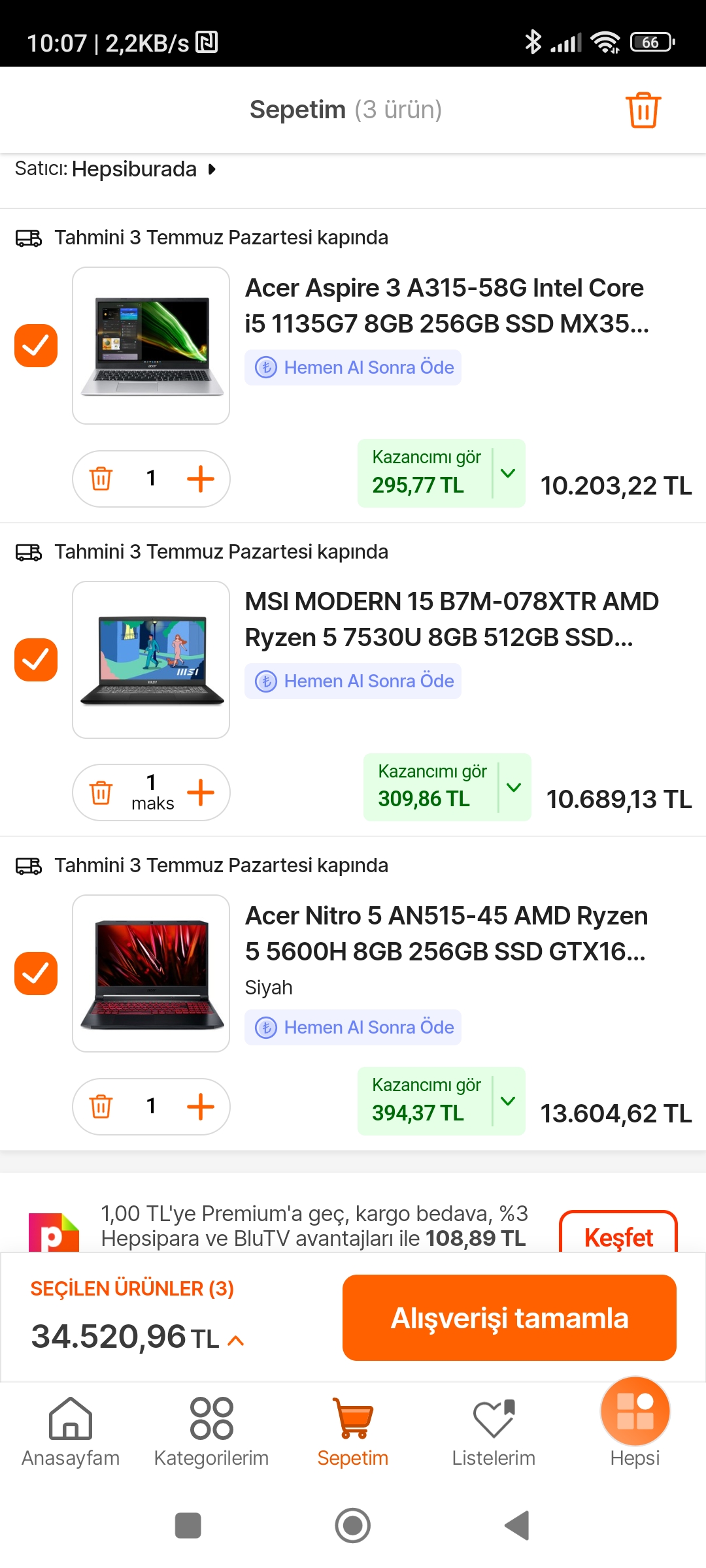Remove Acer Aspire 3 via its trash icon

(101, 478)
